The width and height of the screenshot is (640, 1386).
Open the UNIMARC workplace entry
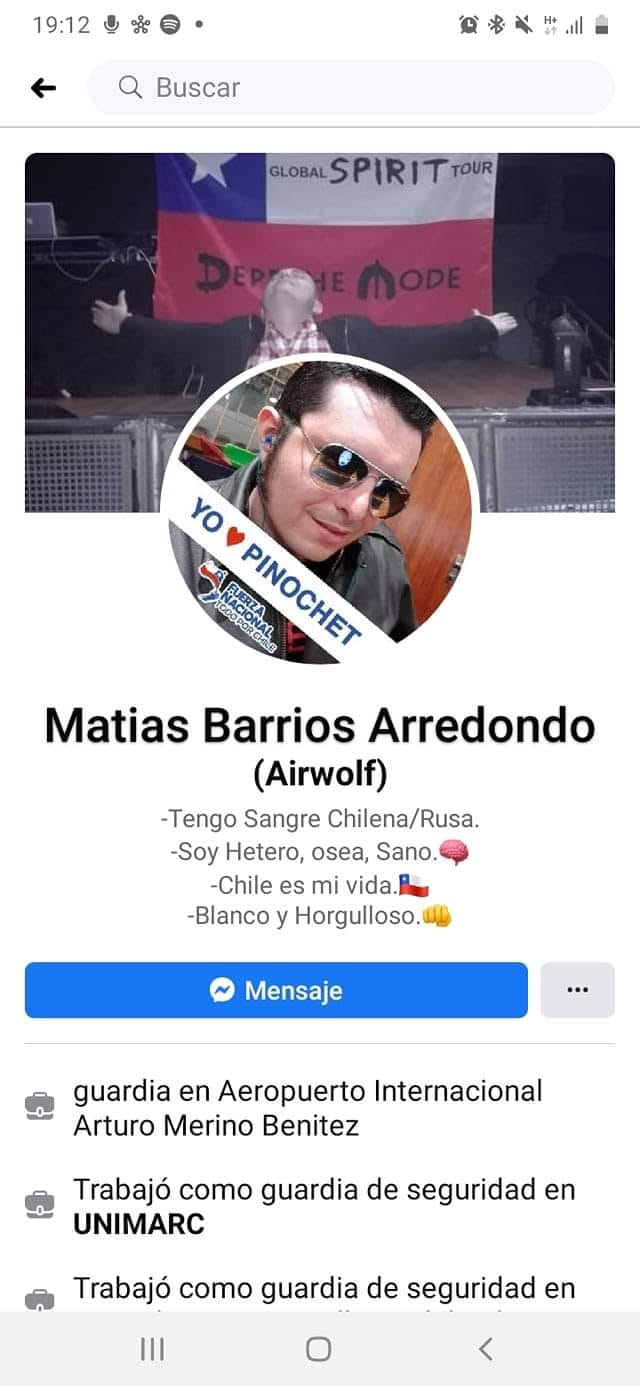click(138, 1224)
